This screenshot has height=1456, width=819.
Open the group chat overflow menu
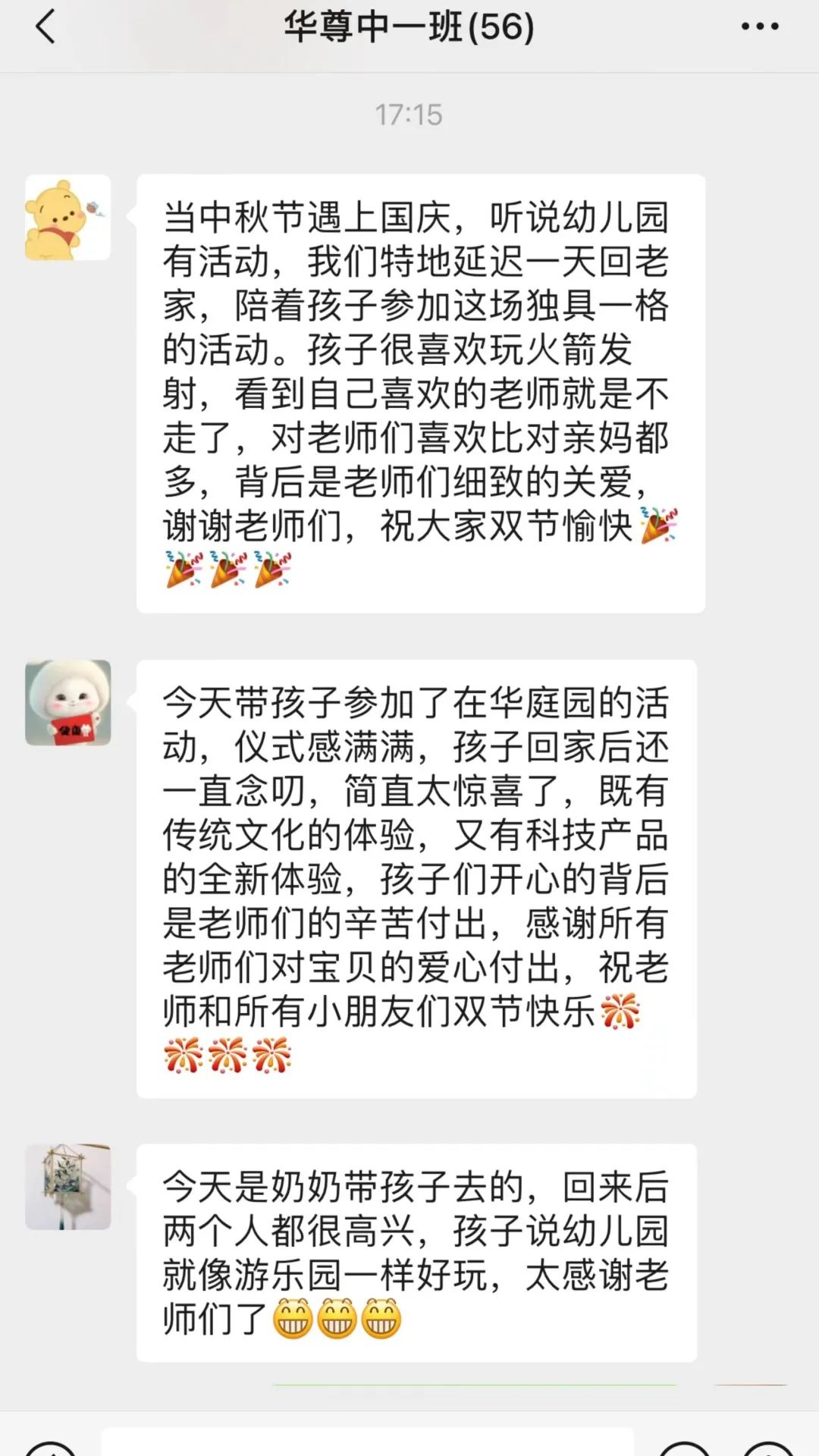[x=759, y=27]
